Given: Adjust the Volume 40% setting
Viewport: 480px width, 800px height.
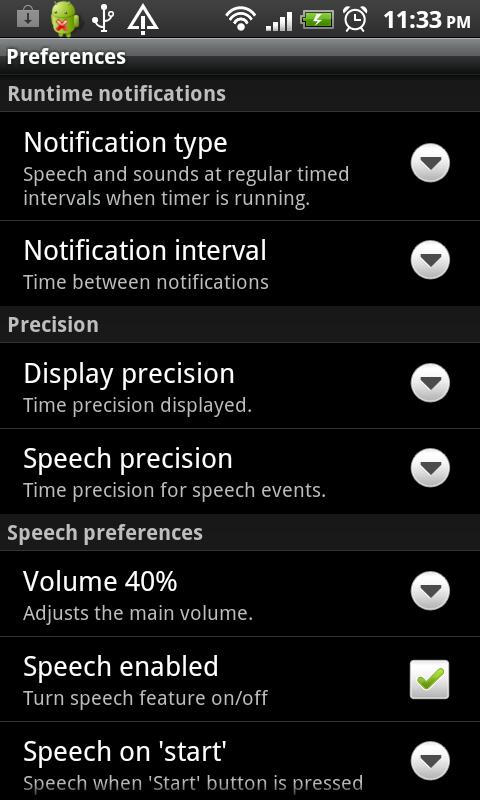Looking at the screenshot, I should 240,594.
